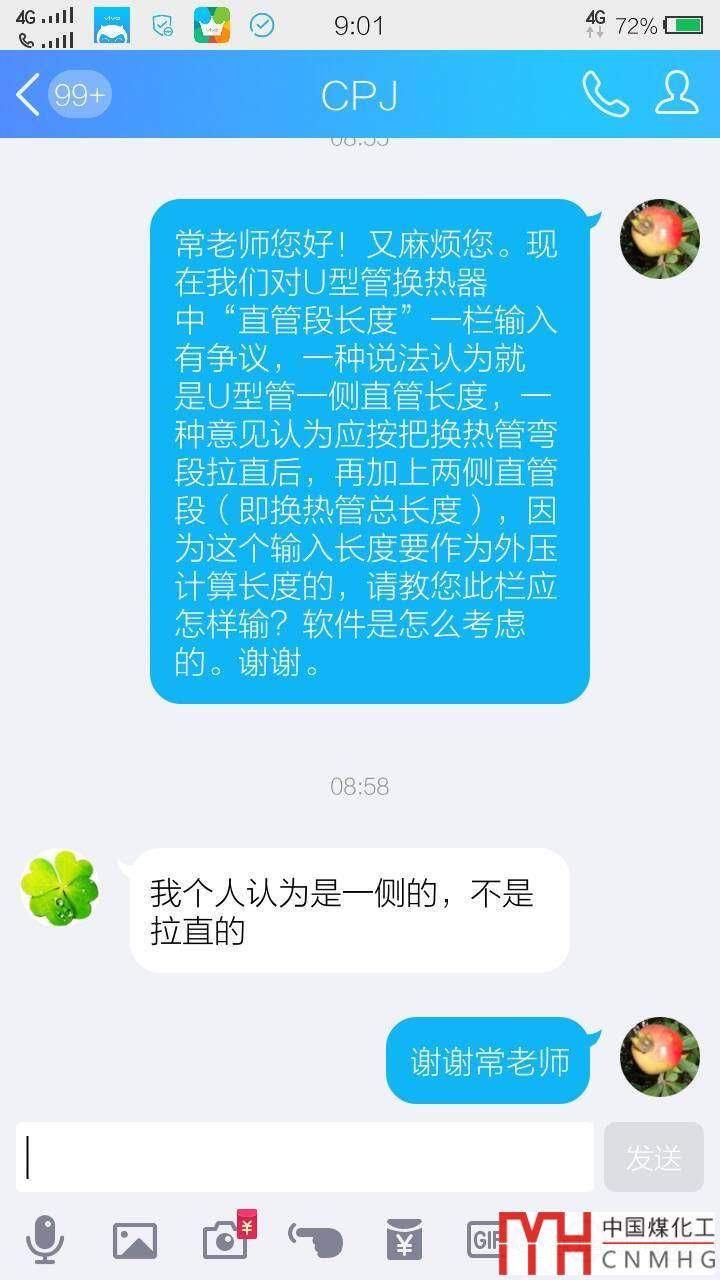
Task: Open CPJ's contact profile
Action: coord(677,93)
